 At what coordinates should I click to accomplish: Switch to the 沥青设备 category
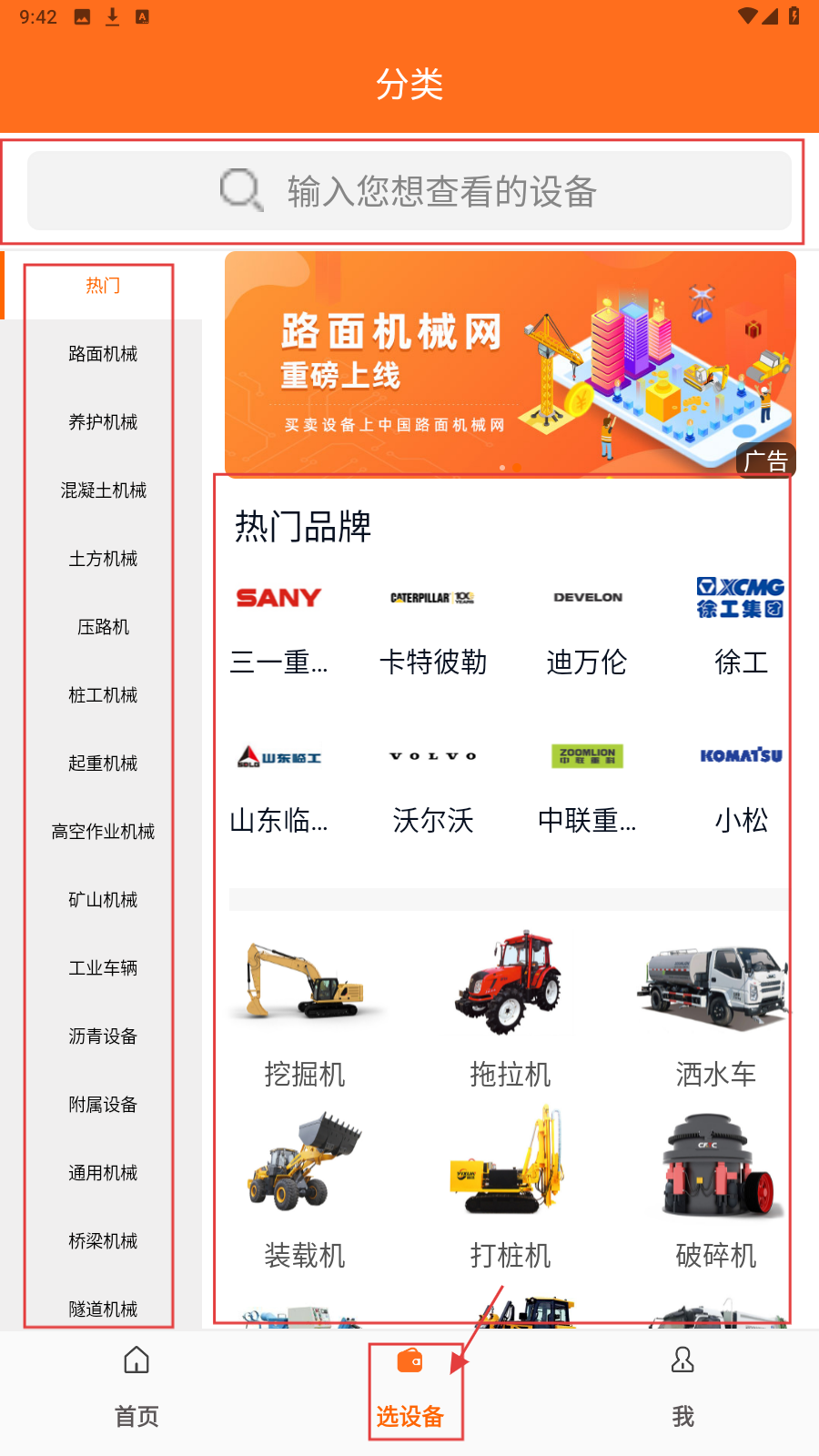coord(103,1036)
